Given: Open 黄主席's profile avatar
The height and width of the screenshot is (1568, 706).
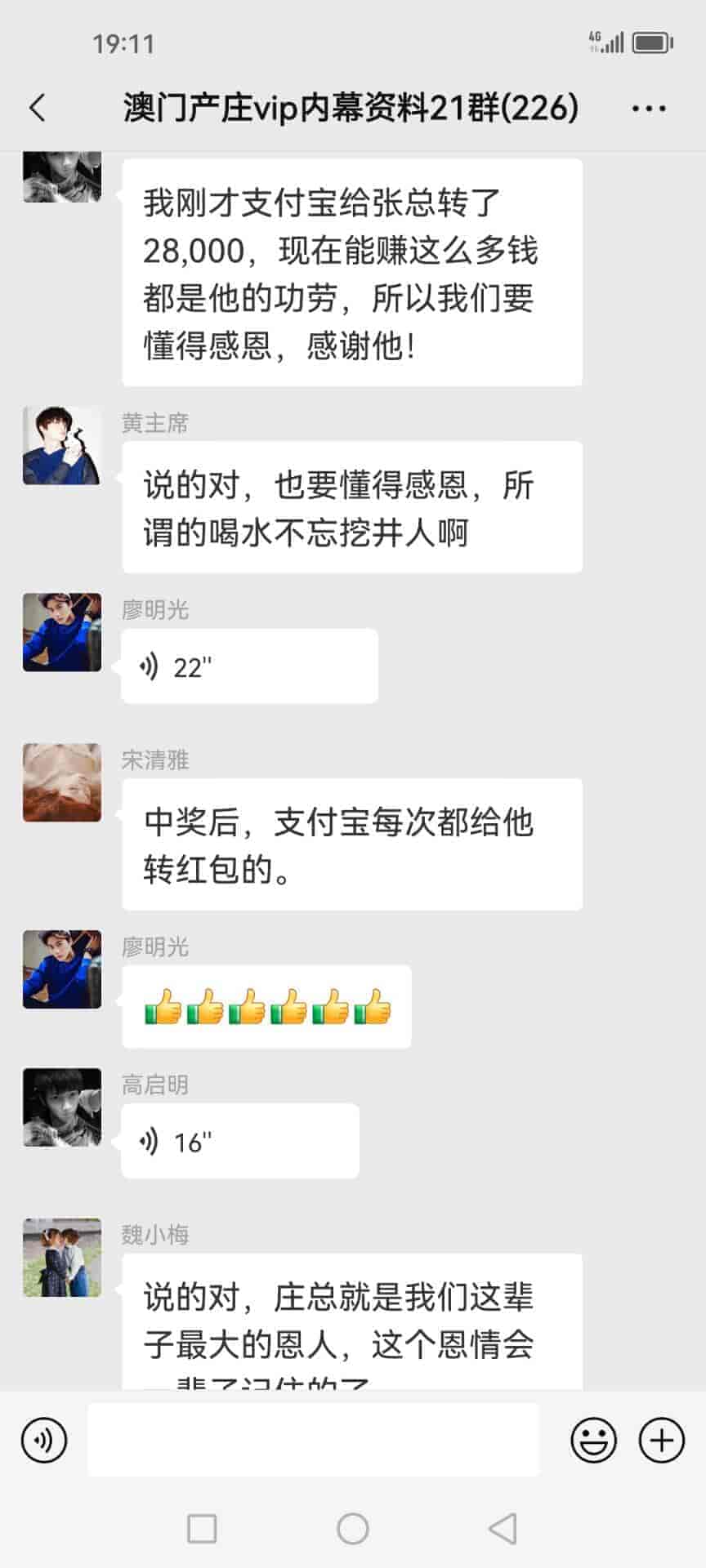Looking at the screenshot, I should (x=62, y=446).
